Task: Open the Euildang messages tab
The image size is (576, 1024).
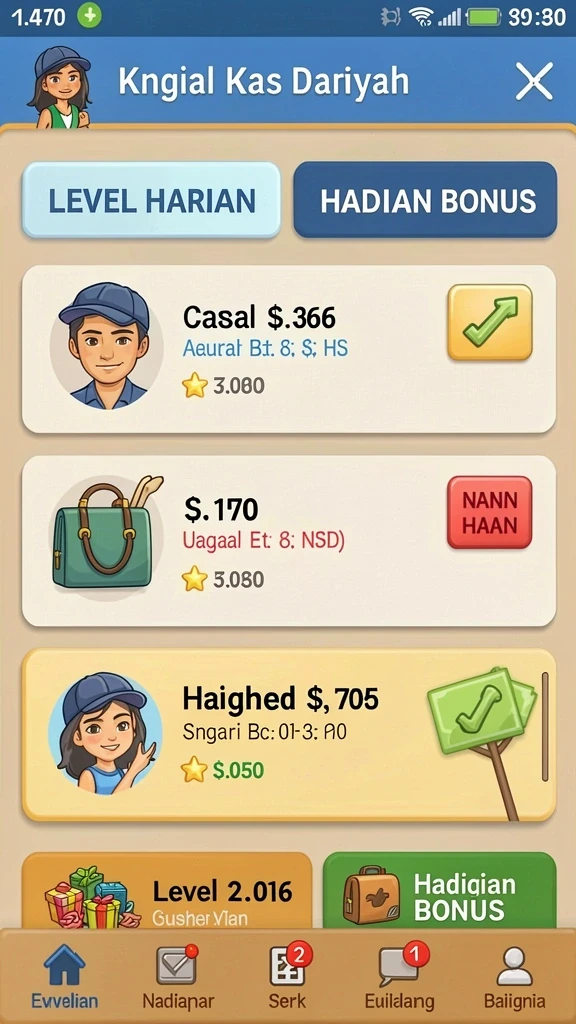Action: [399, 976]
